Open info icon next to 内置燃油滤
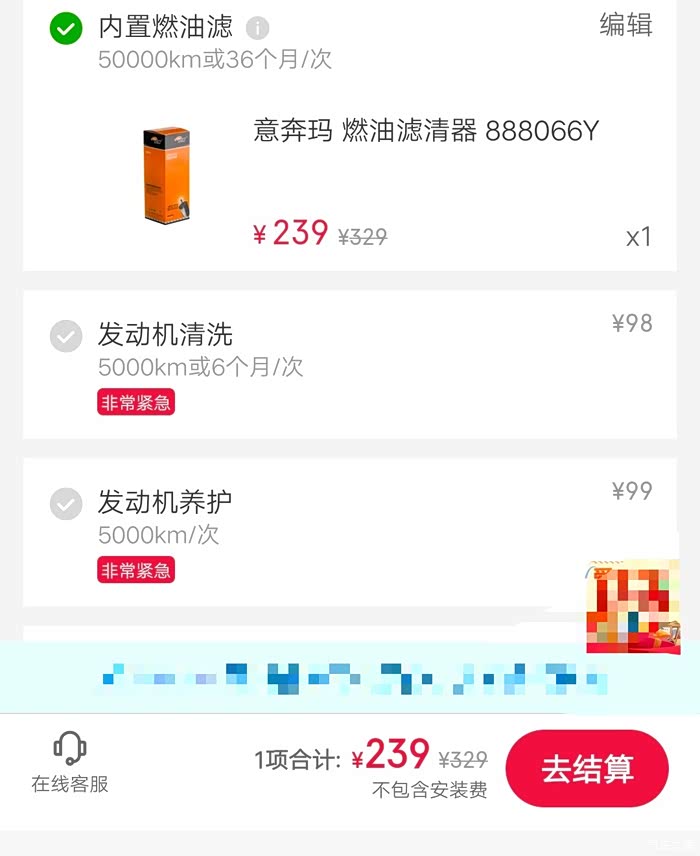 point(258,28)
